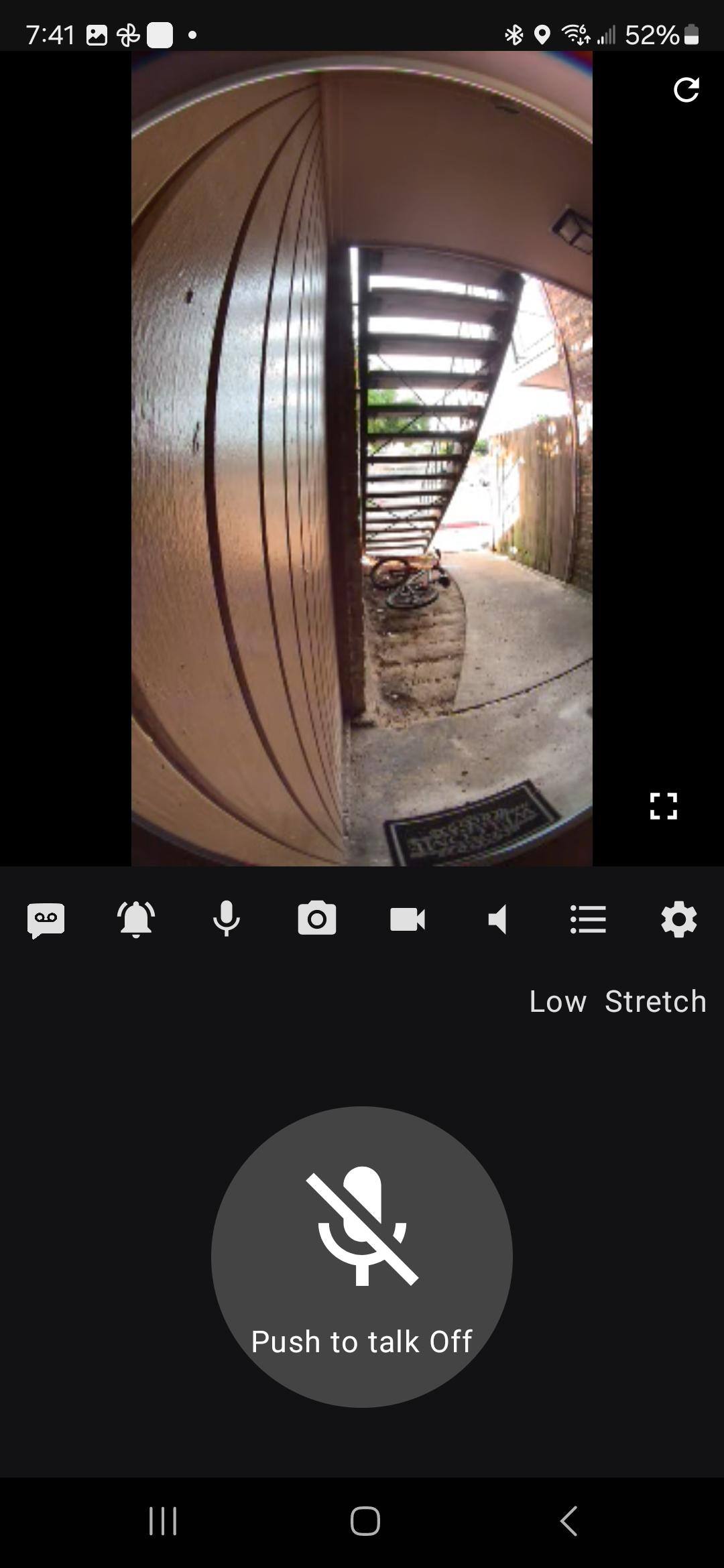Open the event list icon
Screen dimensions: 724x1568
pyautogui.click(x=589, y=919)
